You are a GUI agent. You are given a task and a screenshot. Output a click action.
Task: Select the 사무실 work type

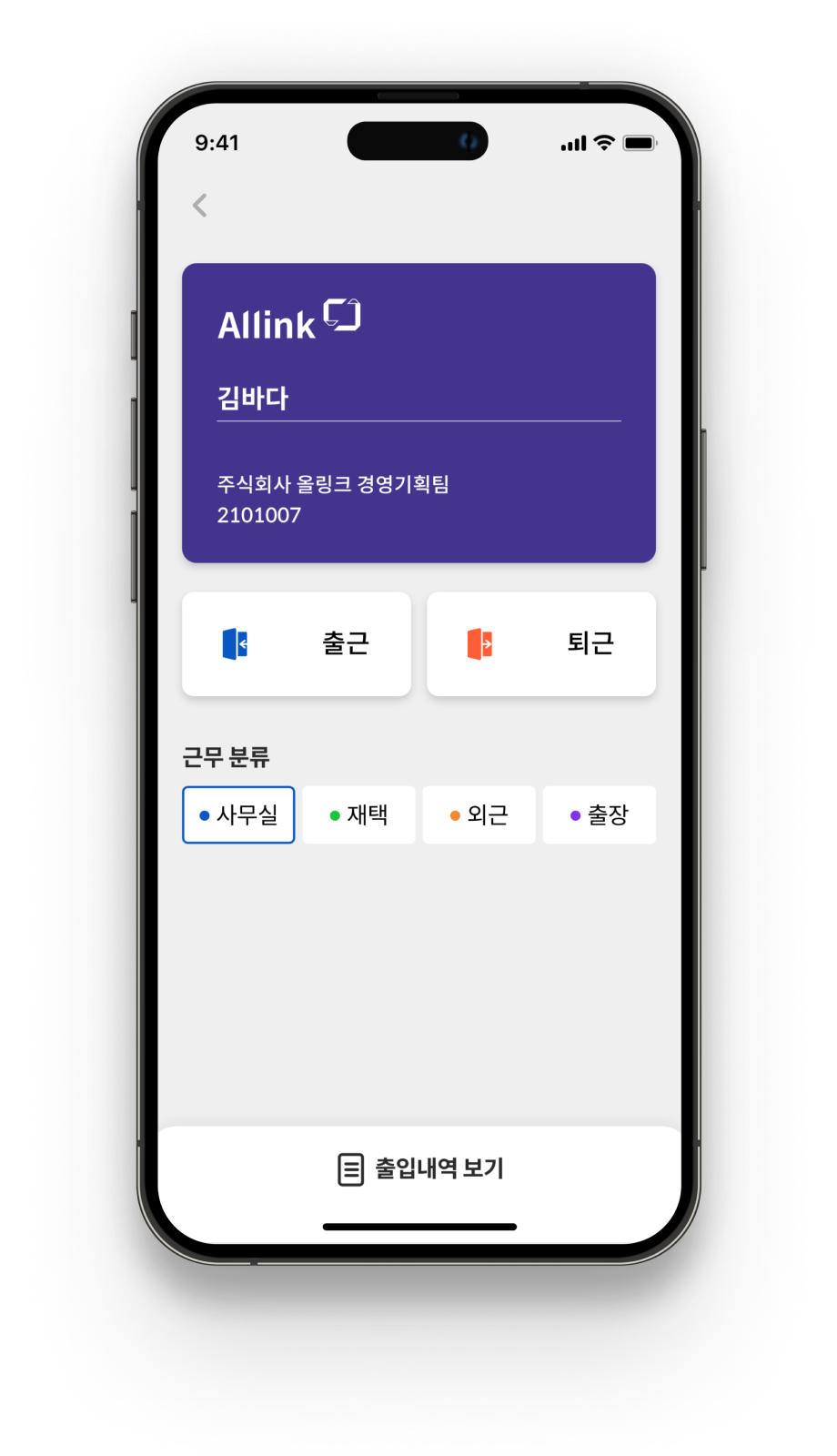[238, 815]
